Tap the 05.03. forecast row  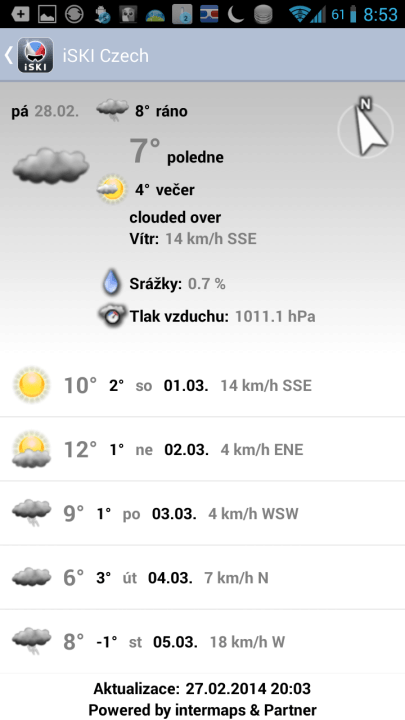pos(202,641)
